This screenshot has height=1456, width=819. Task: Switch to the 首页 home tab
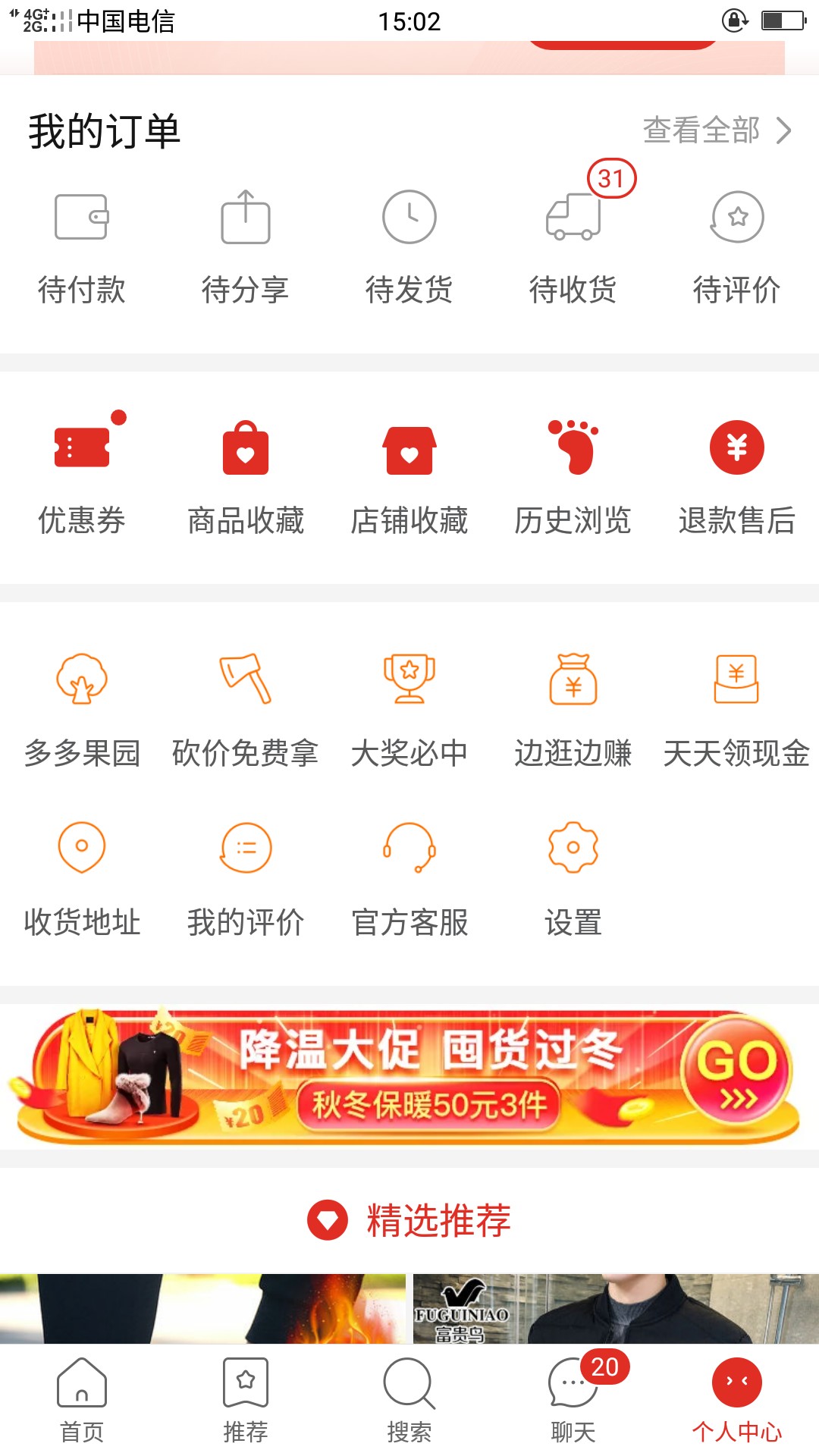(x=82, y=1400)
